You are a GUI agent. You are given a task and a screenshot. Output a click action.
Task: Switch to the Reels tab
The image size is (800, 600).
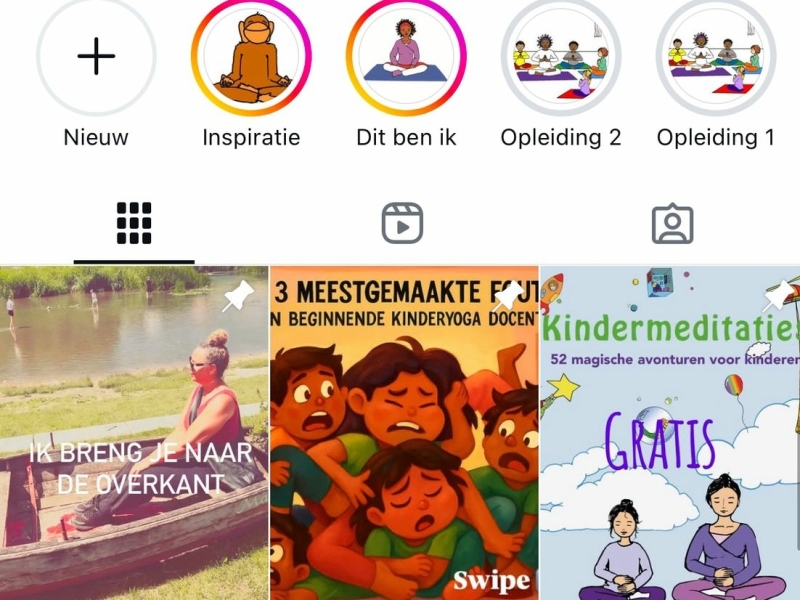pos(402,223)
